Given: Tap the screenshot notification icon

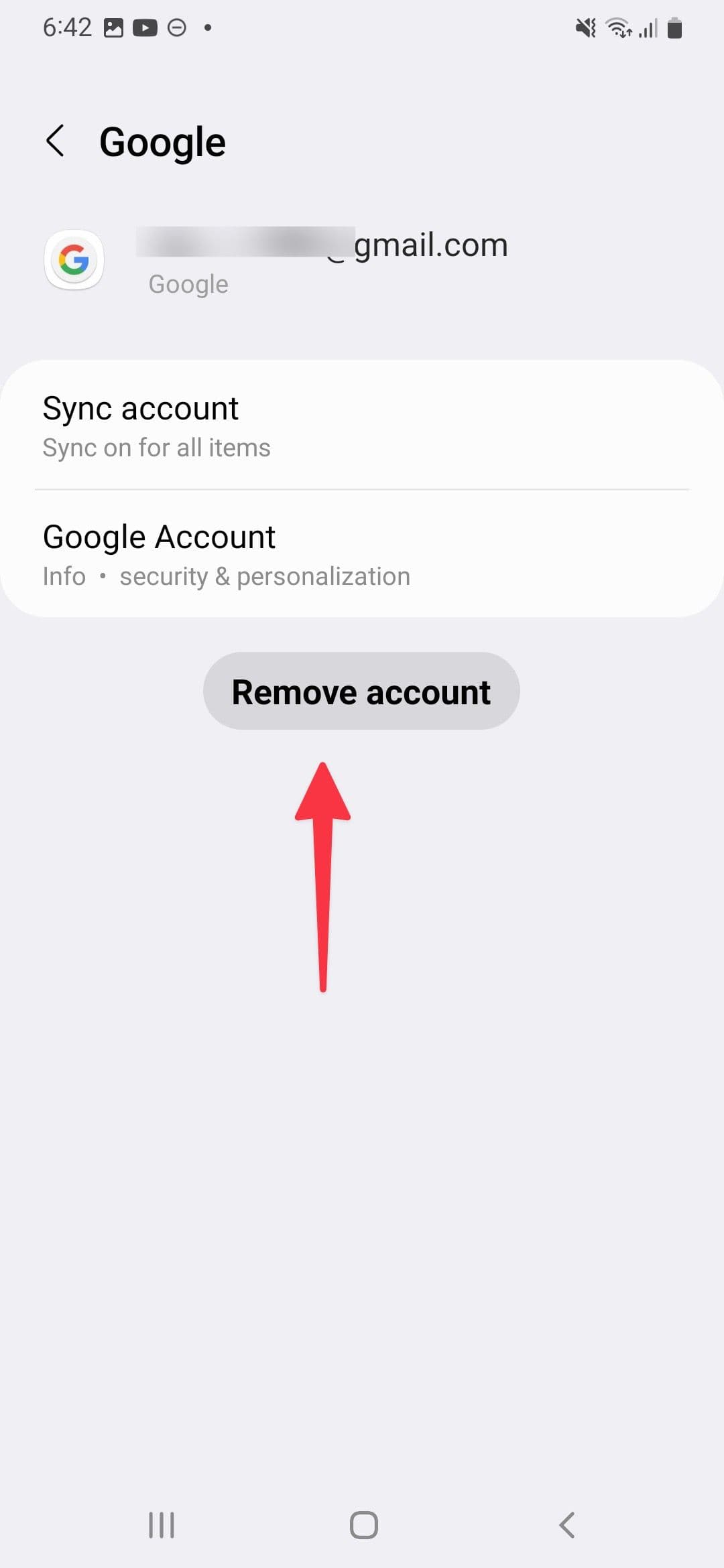Looking at the screenshot, I should (113, 27).
